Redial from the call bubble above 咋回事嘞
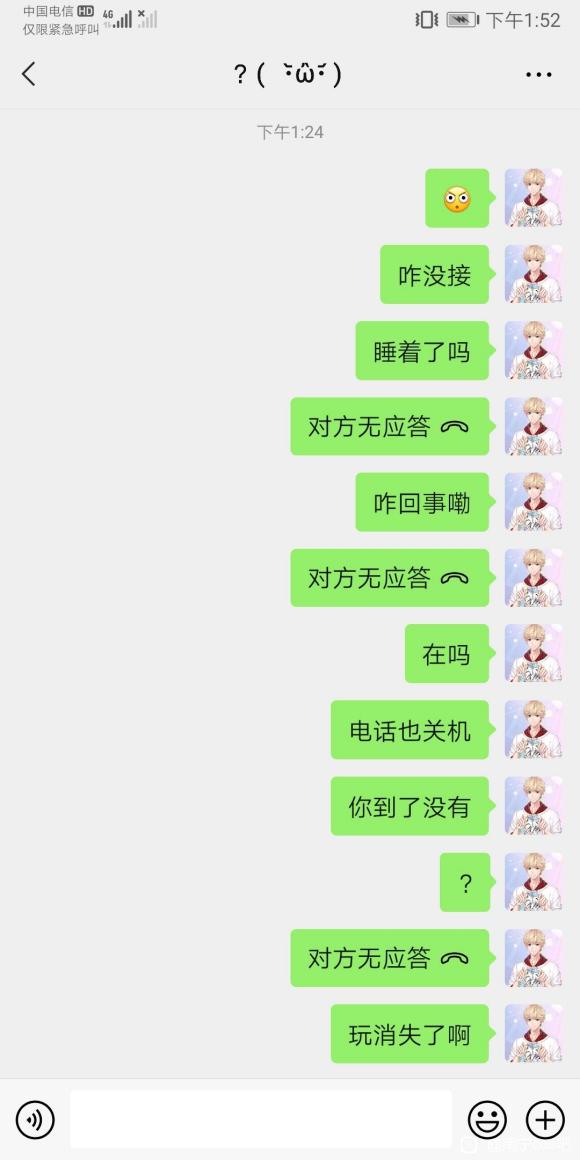The height and width of the screenshot is (1160, 580). tap(390, 426)
